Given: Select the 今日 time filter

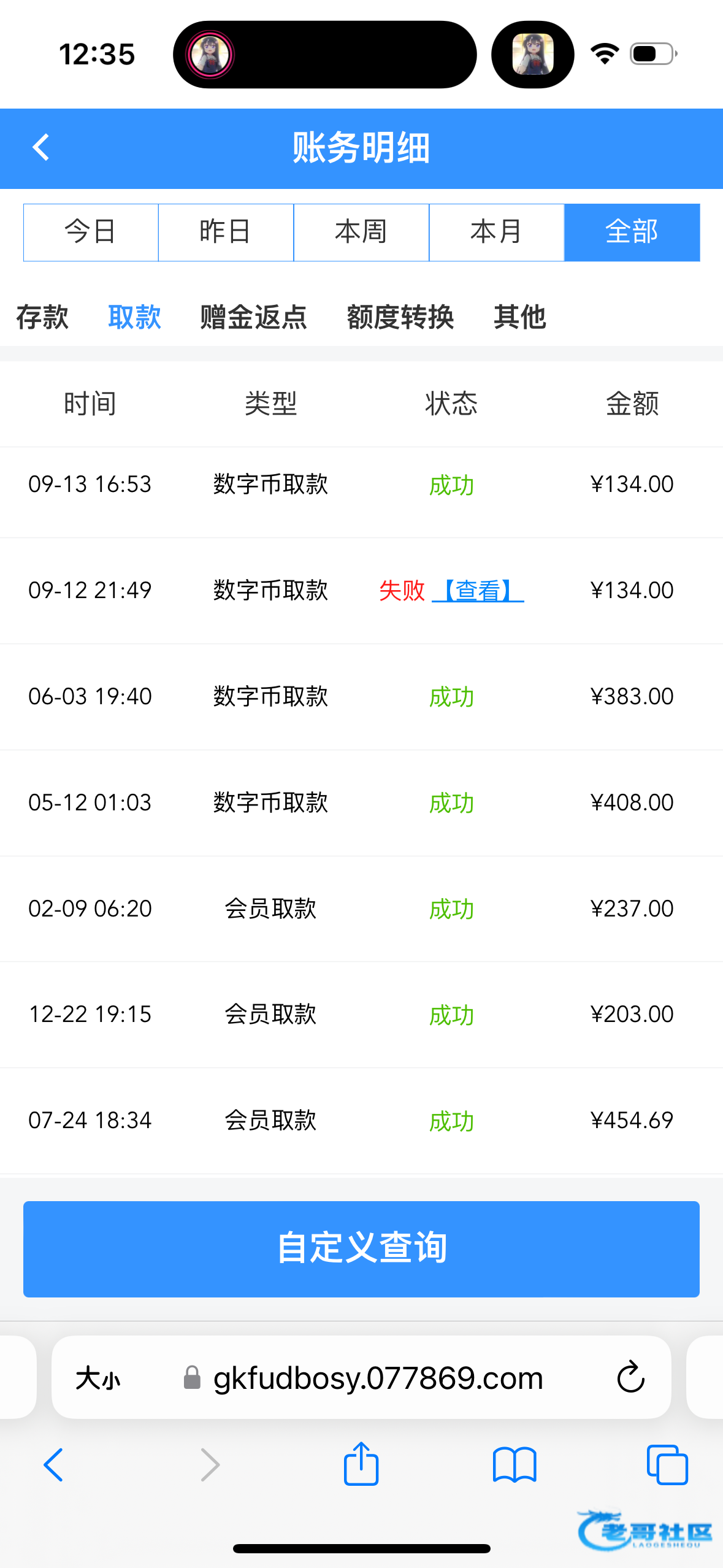Looking at the screenshot, I should (91, 233).
